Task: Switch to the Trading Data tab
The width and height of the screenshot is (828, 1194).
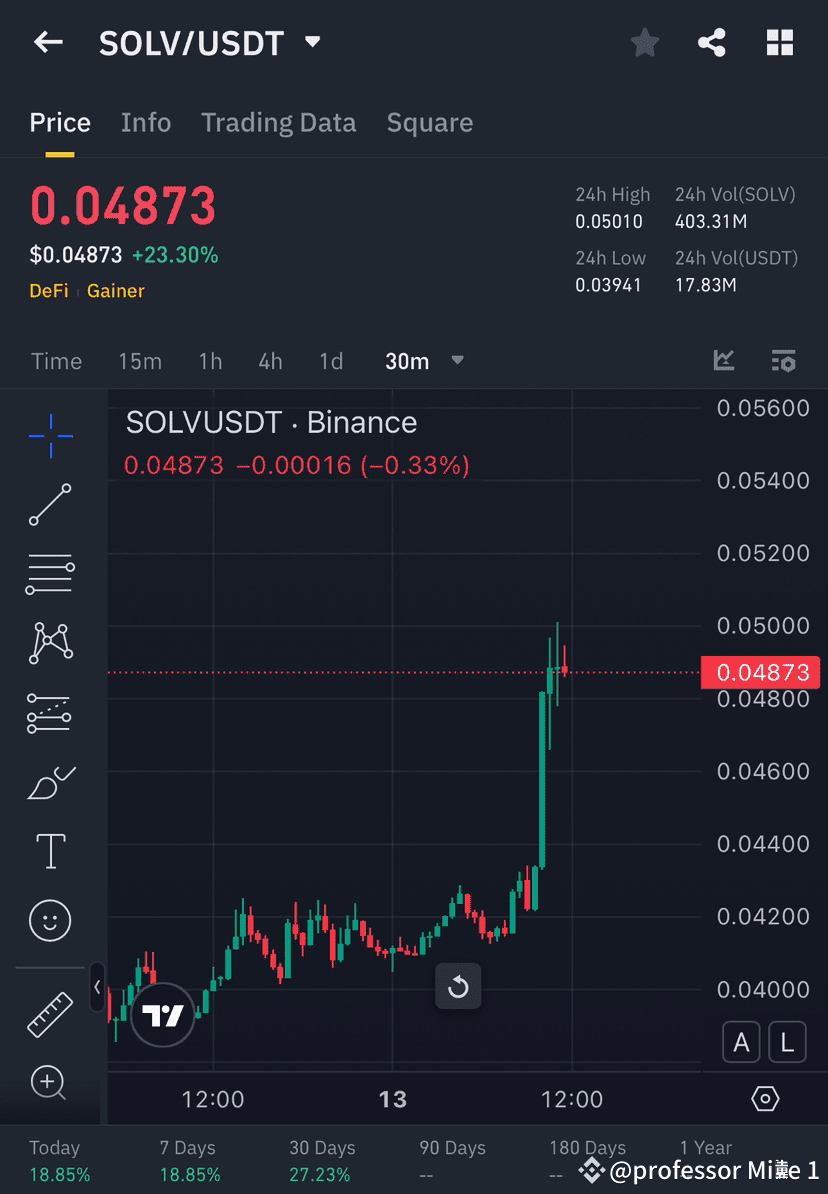Action: (279, 122)
